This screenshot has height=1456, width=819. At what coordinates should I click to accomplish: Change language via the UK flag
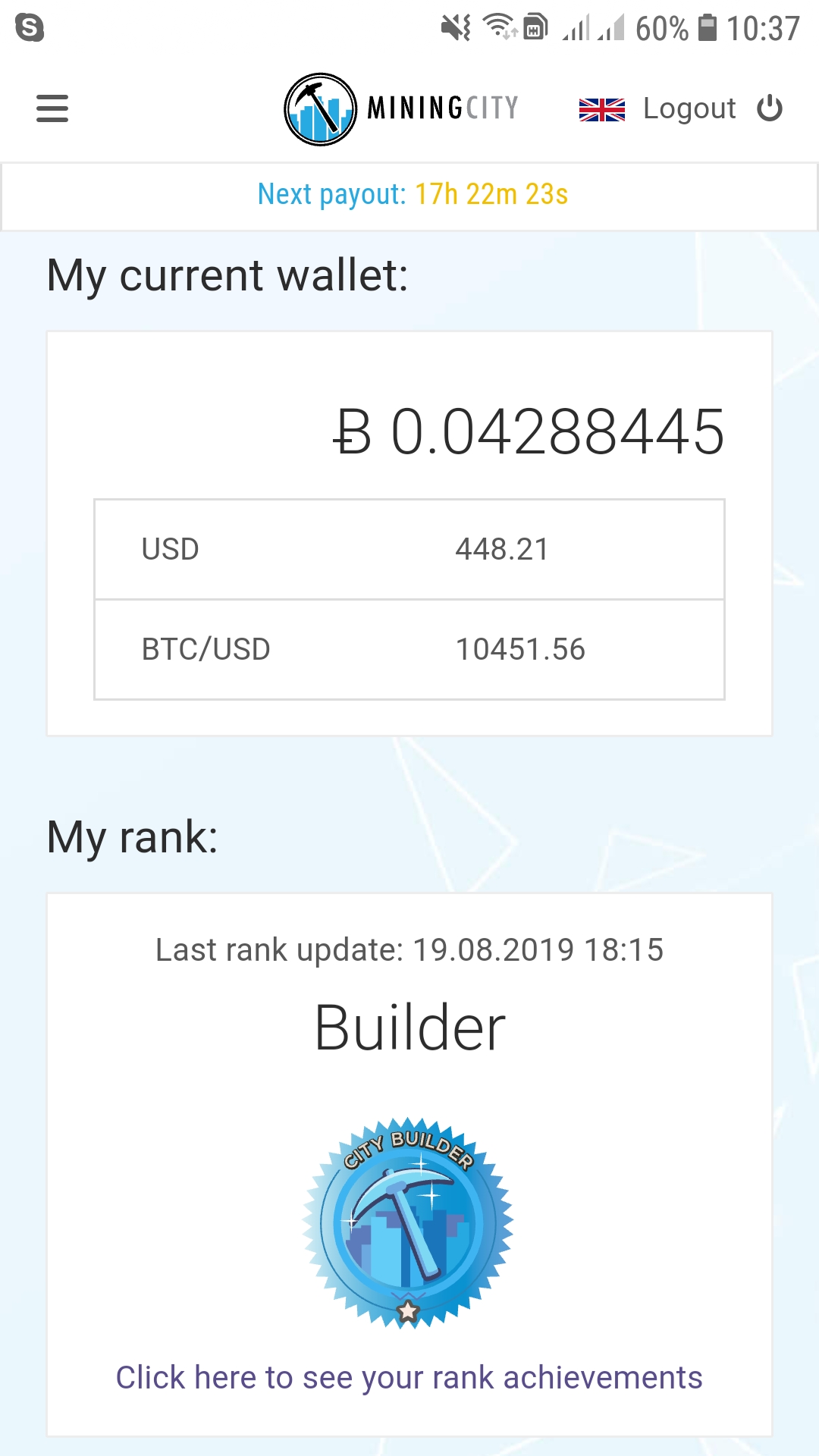click(601, 110)
